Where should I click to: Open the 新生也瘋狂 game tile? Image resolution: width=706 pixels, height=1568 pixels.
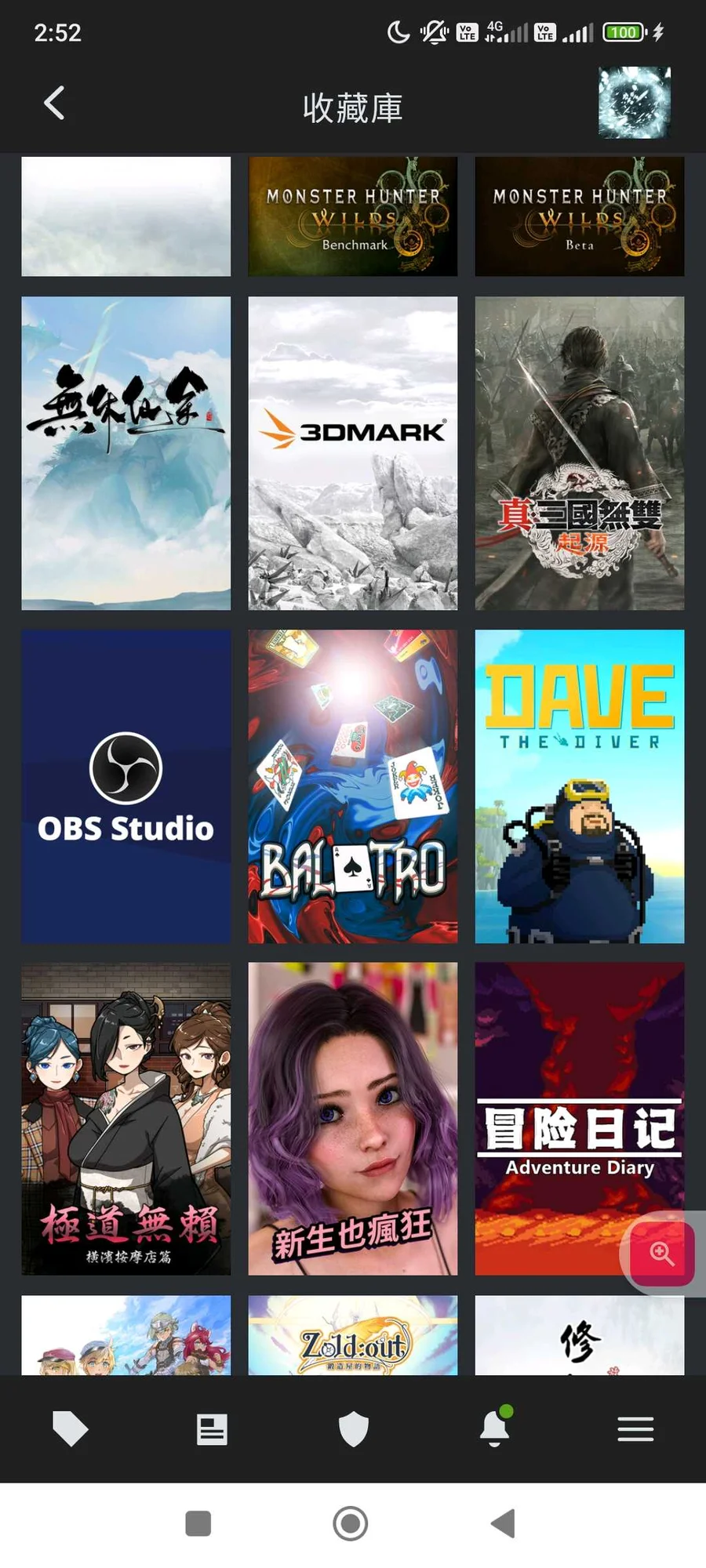pyautogui.click(x=353, y=1119)
